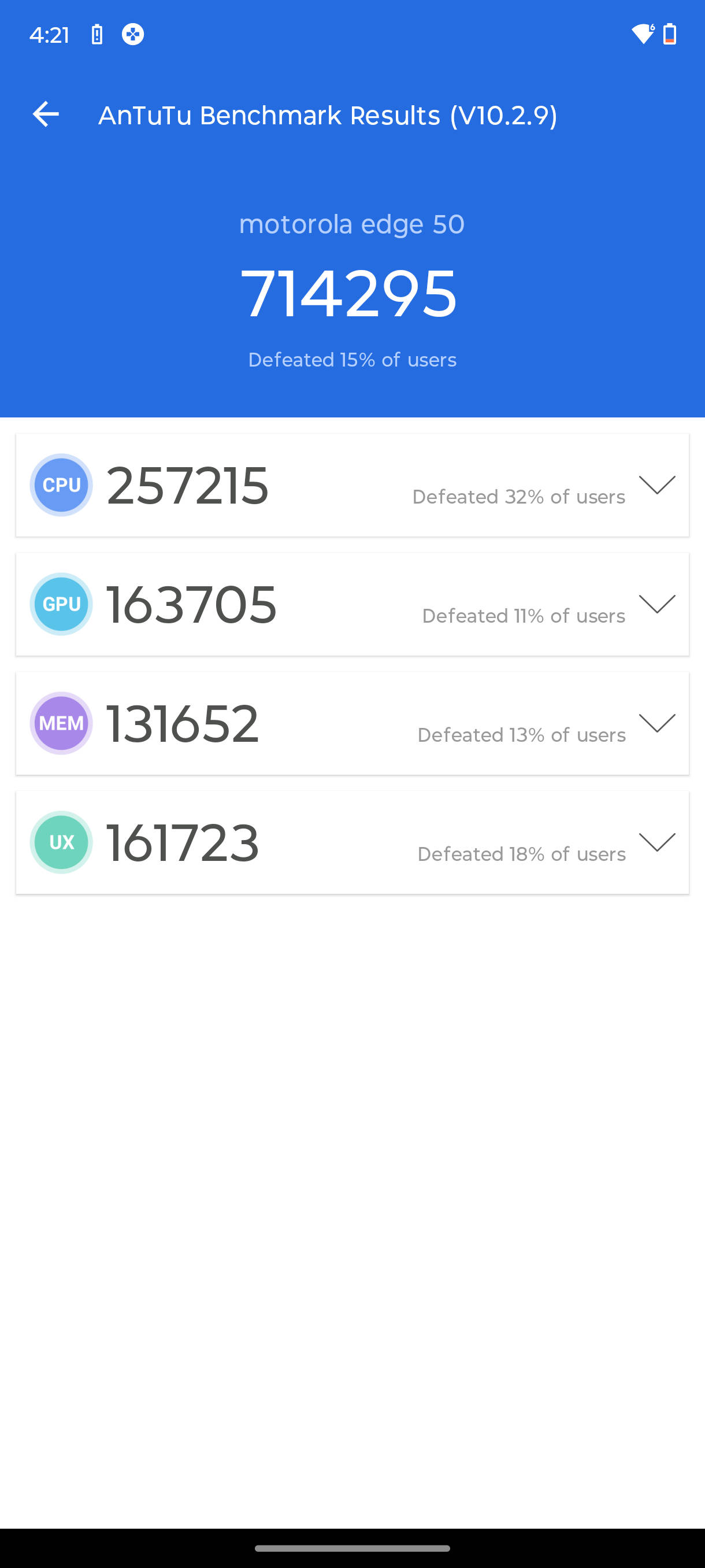705x1568 pixels.
Task: Click Defeated 15% of users text
Action: click(x=351, y=359)
